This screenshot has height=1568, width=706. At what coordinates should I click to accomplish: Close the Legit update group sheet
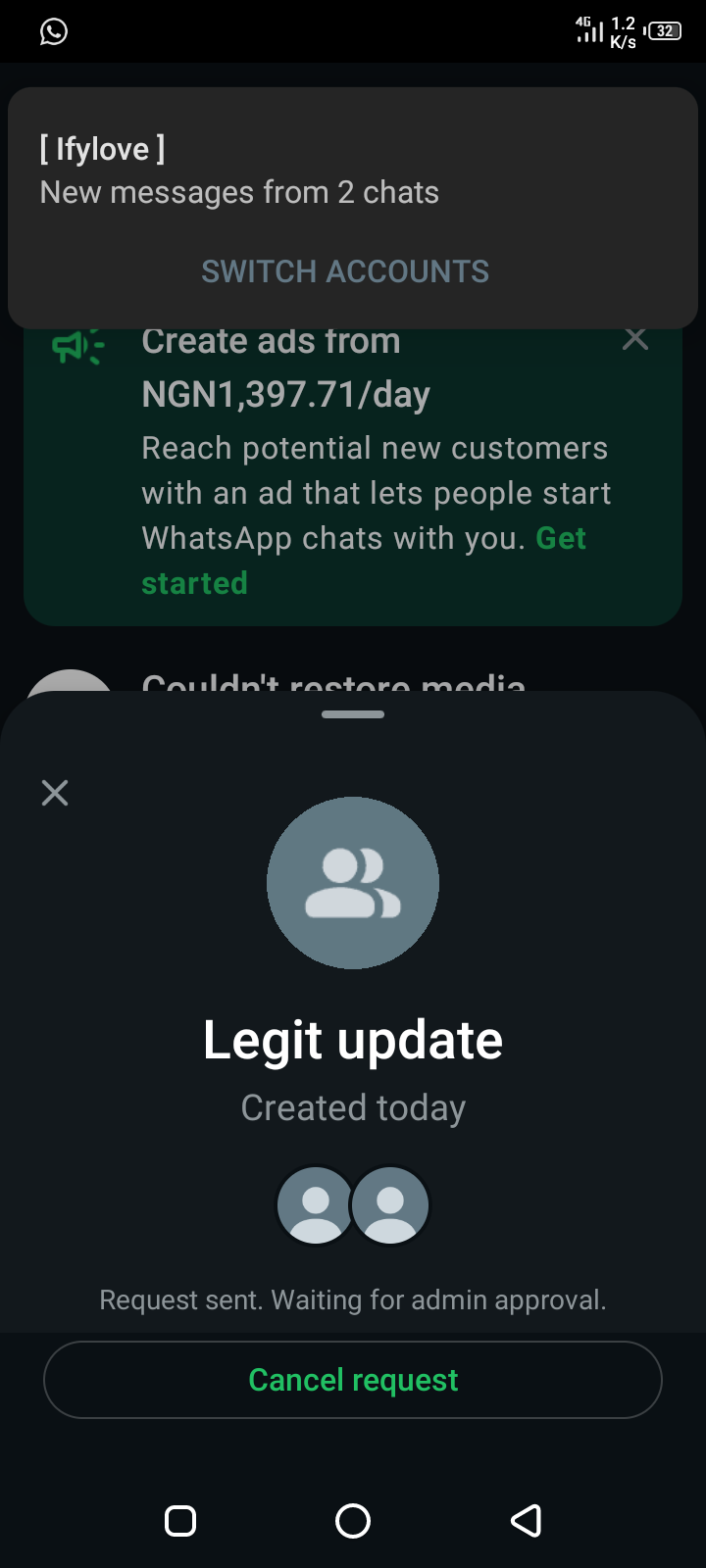tap(55, 793)
